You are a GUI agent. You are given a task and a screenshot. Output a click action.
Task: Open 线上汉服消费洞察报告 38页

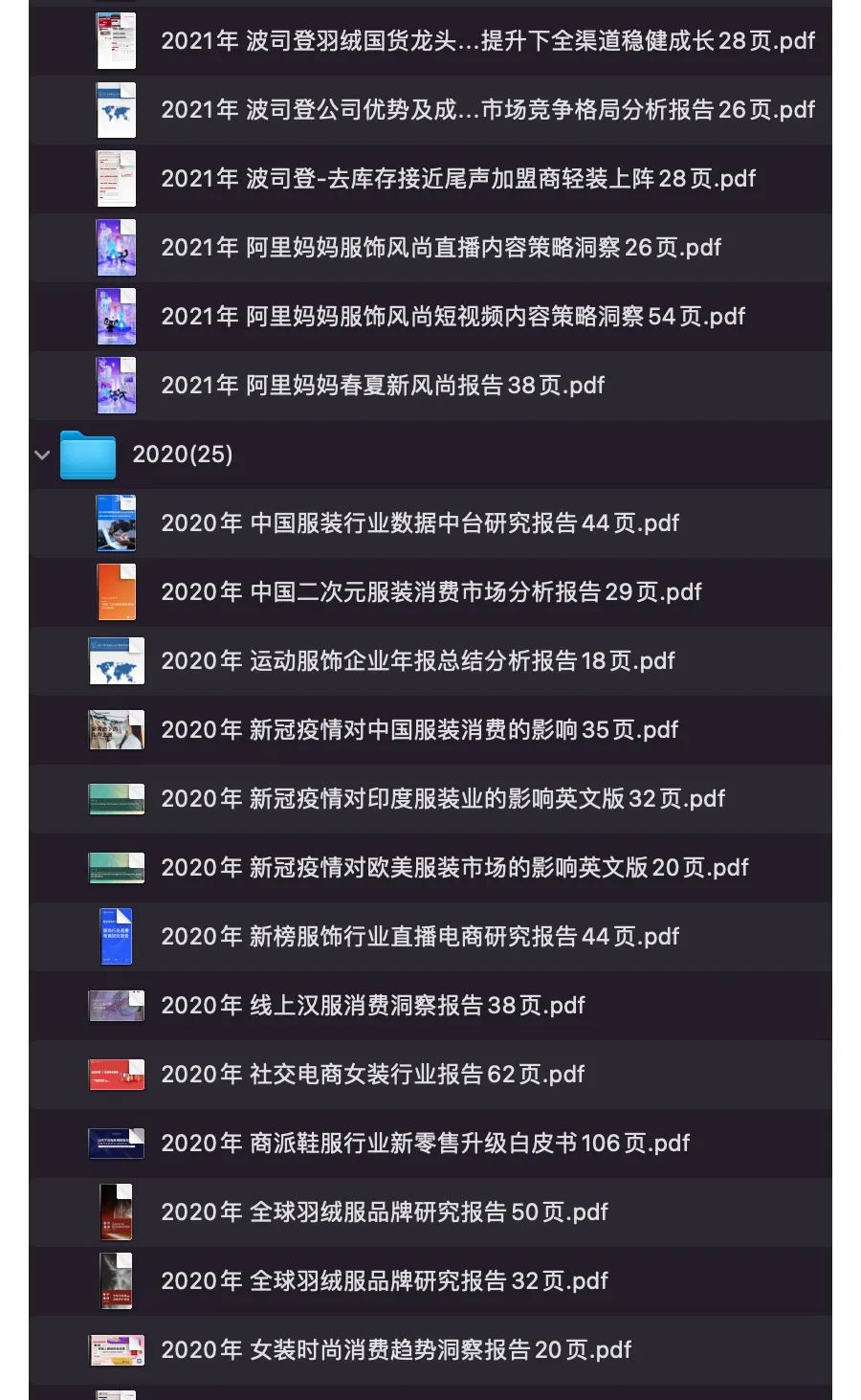(430, 1006)
